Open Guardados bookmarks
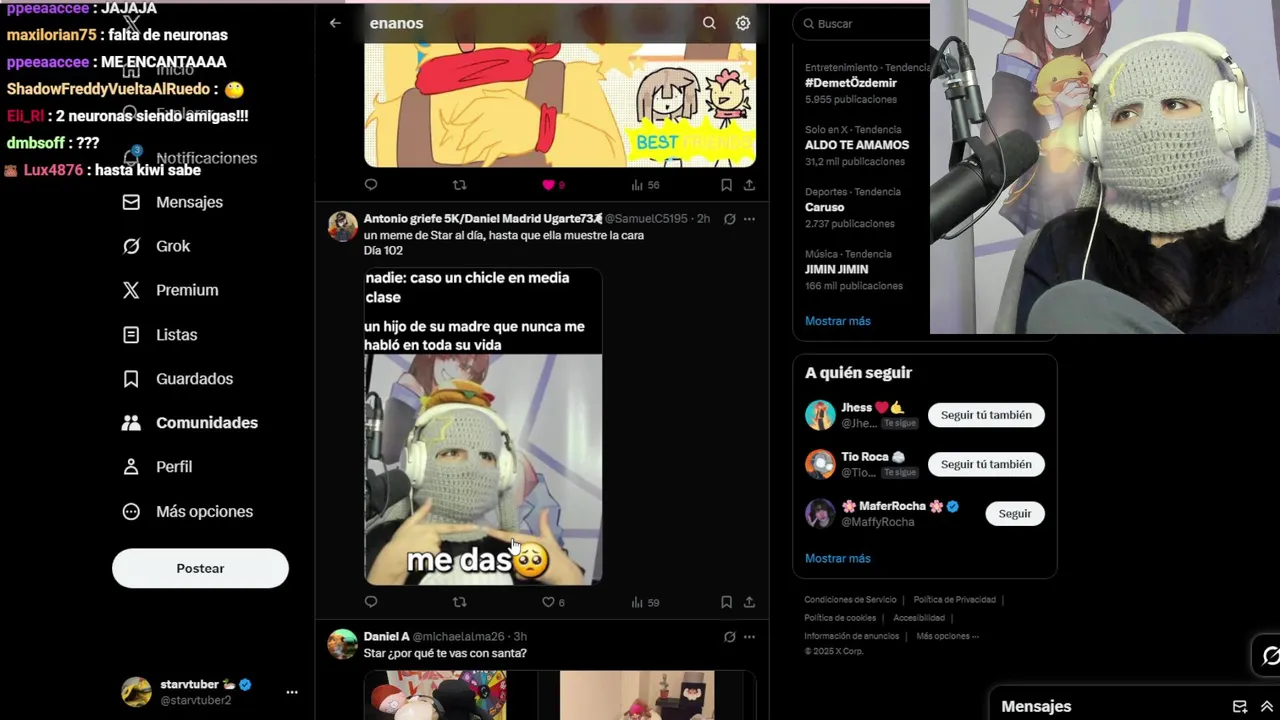Screen dimensions: 1280x720 193,379
